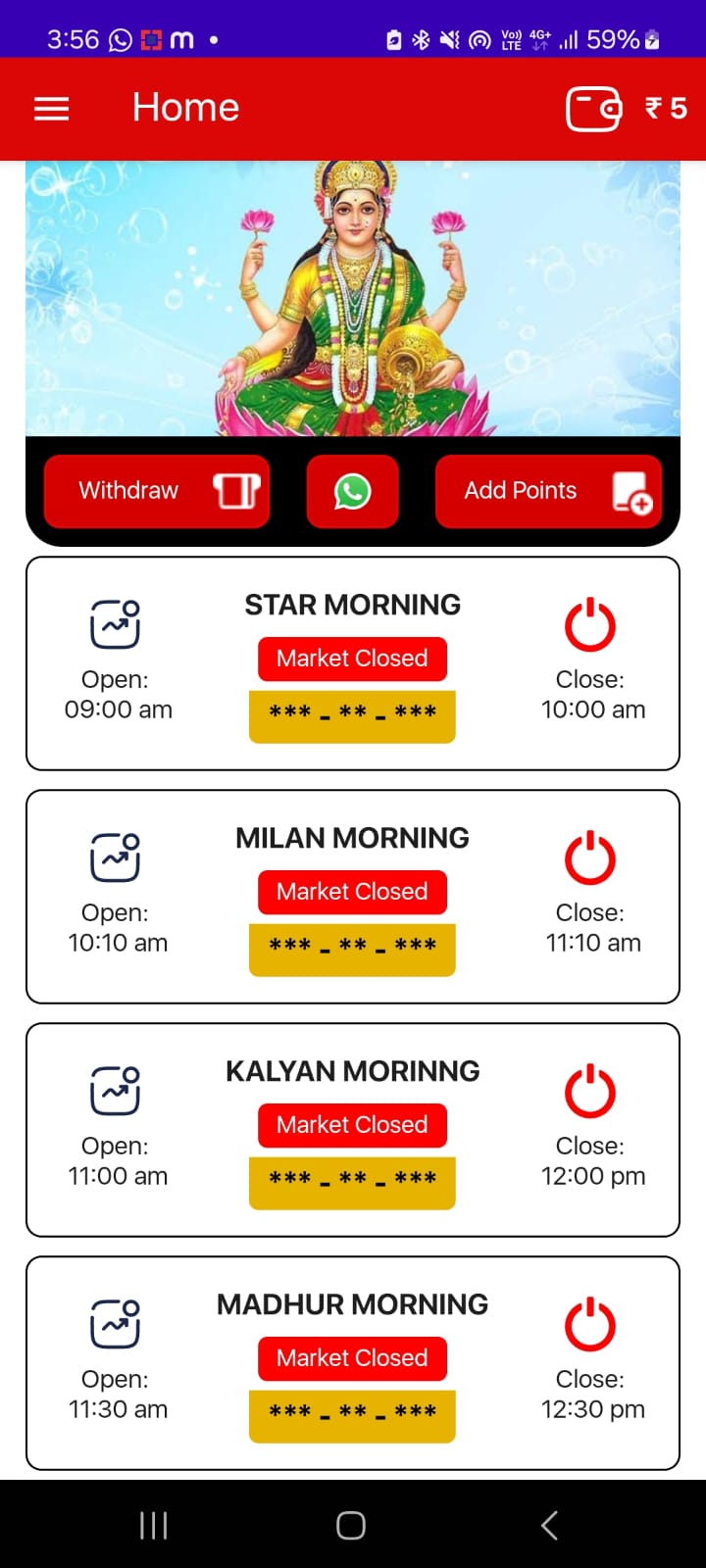Screen dimensions: 706x1568
Task: Show the chart icon for MADHUR MORNING
Action: click(116, 1324)
